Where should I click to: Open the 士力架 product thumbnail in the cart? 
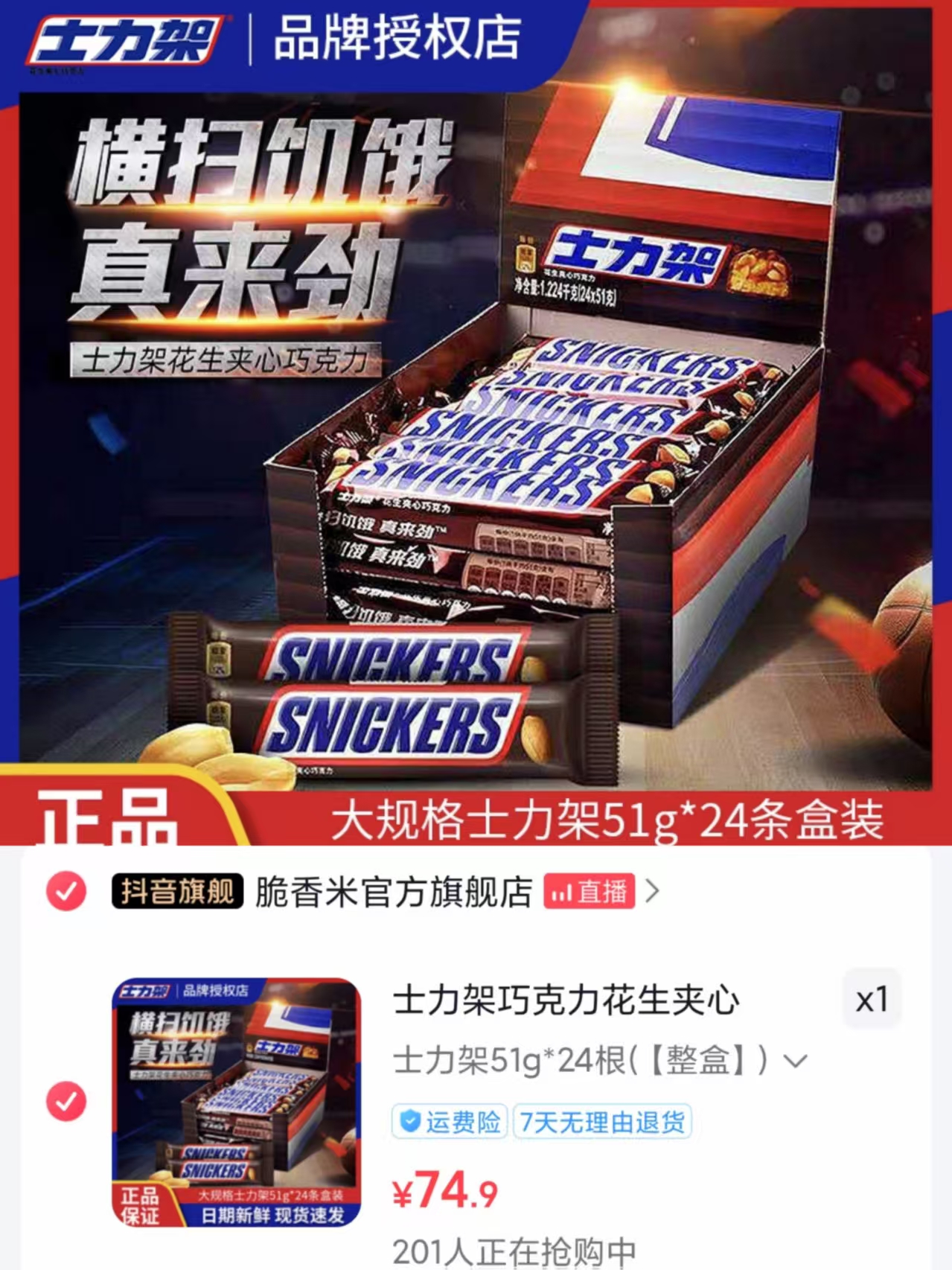(237, 1102)
